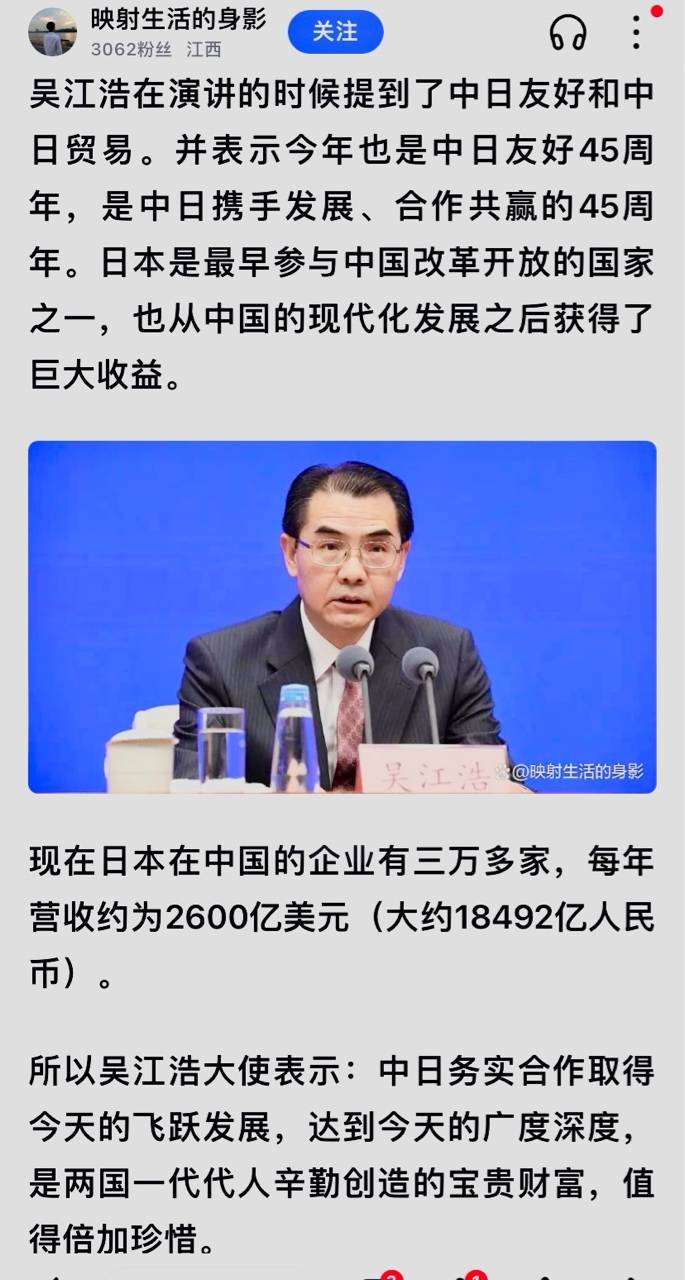The height and width of the screenshot is (1280, 685).
Task: View the press conference photo full screen
Action: (342, 617)
